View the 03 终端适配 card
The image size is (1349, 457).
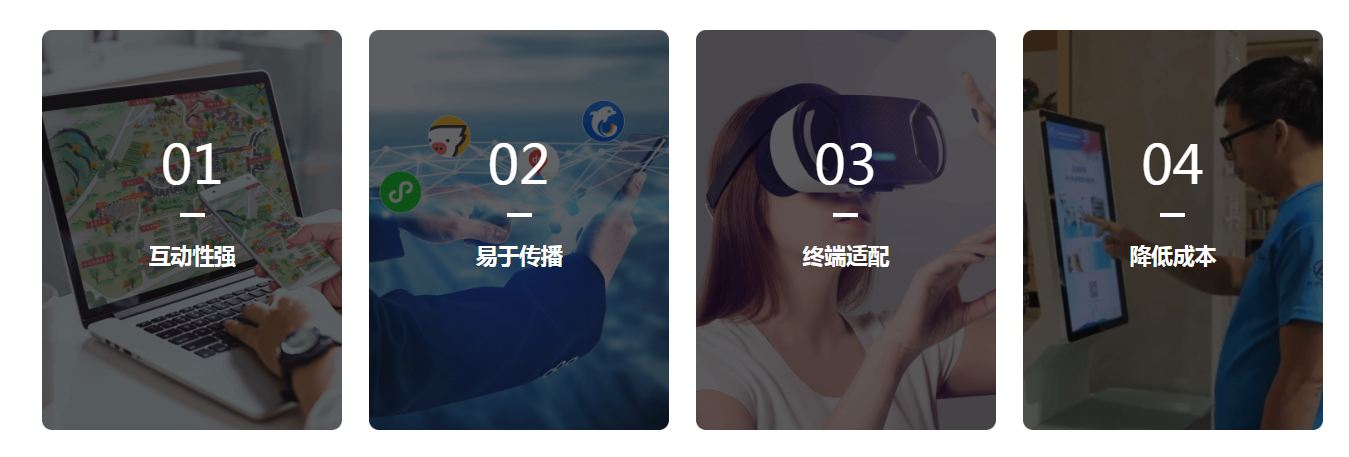coord(846,230)
